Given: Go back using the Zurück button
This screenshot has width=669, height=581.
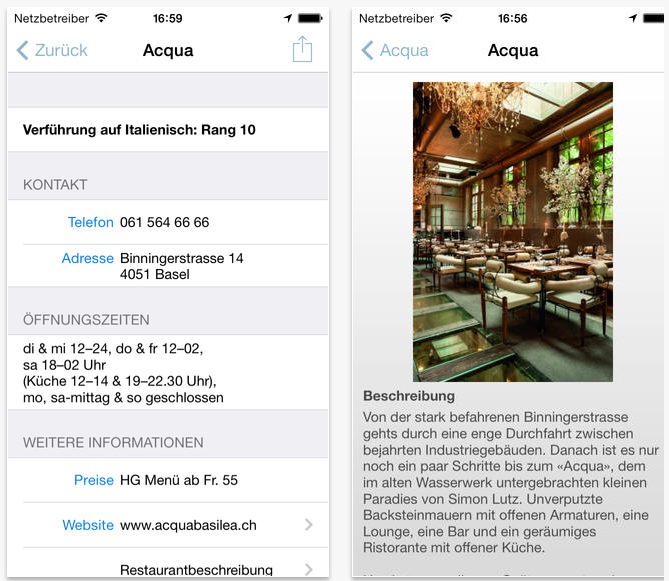Looking at the screenshot, I should point(52,50).
